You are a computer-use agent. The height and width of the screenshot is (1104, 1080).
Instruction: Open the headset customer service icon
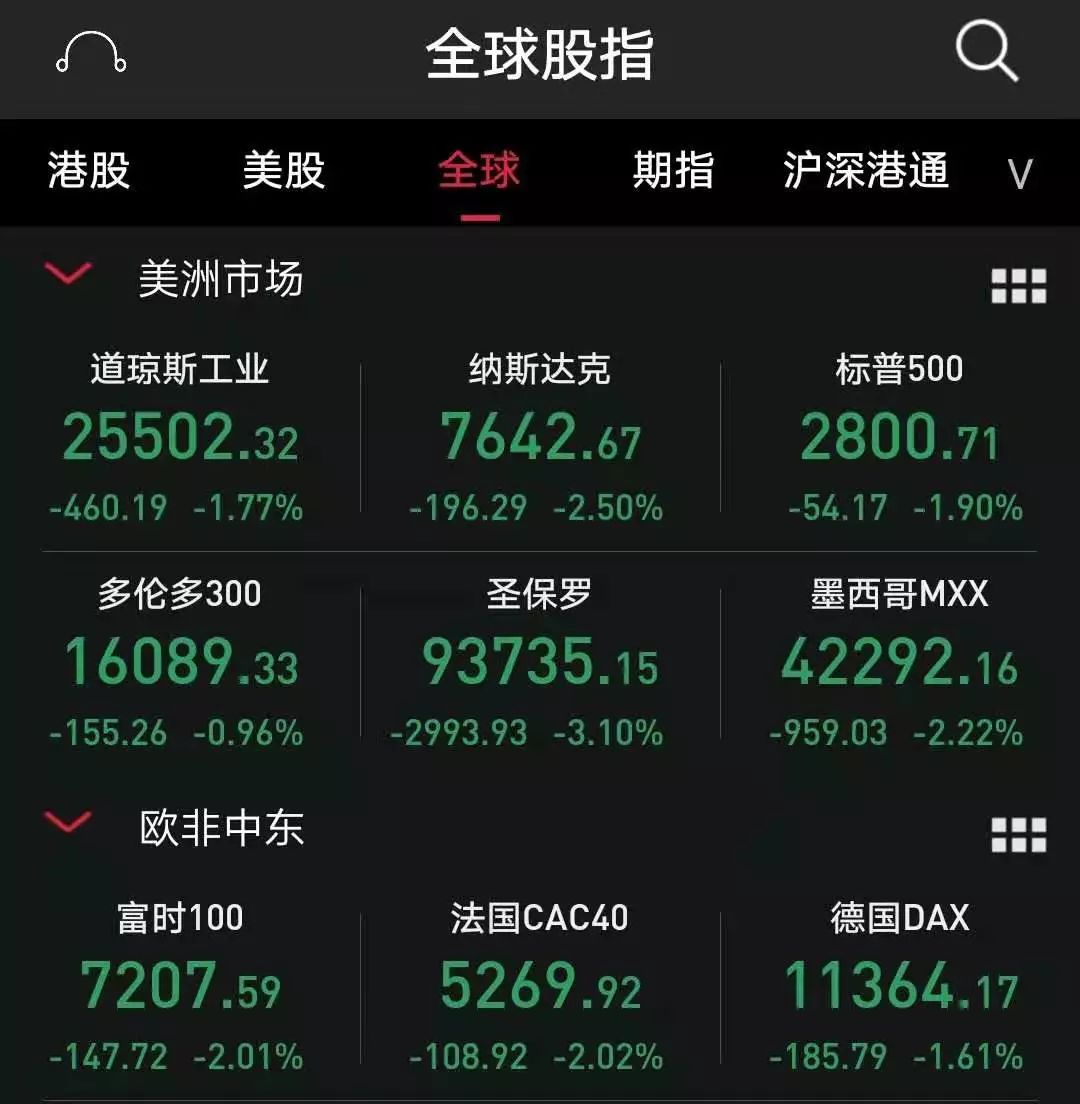(91, 52)
